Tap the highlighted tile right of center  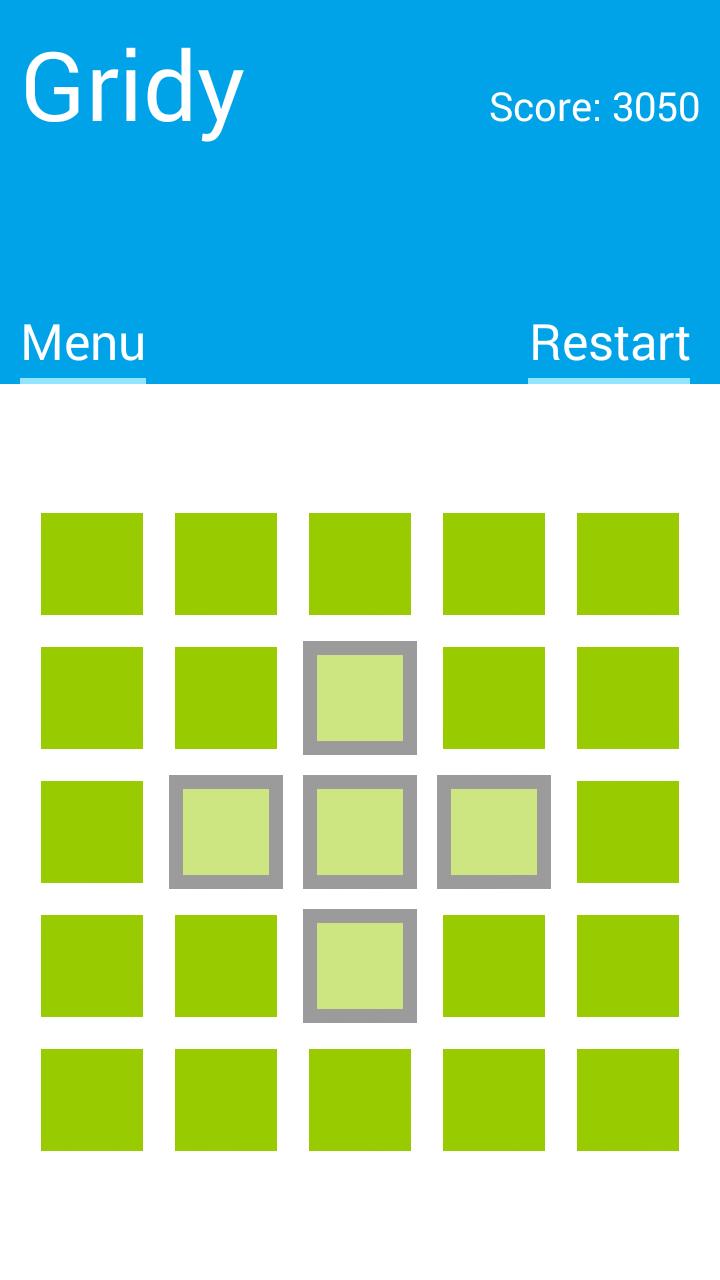[494, 832]
